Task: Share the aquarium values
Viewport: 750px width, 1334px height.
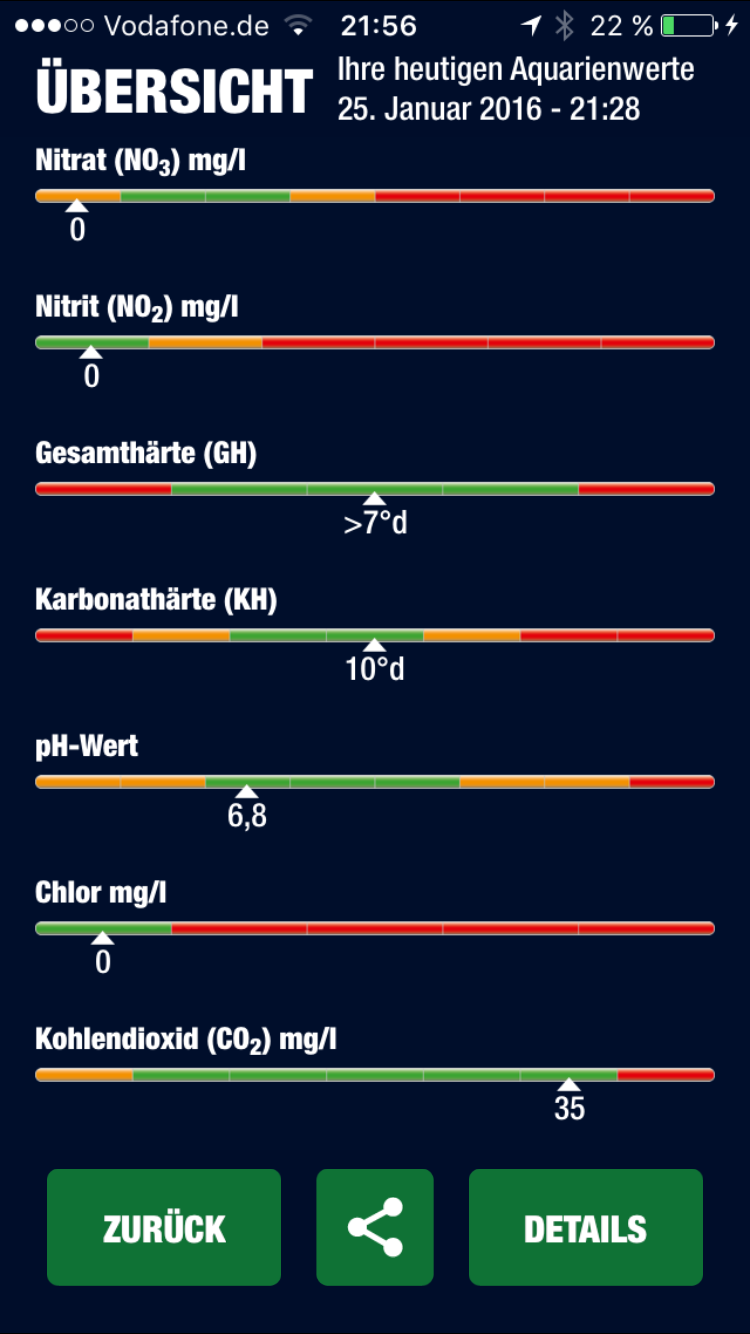Action: [x=375, y=1227]
